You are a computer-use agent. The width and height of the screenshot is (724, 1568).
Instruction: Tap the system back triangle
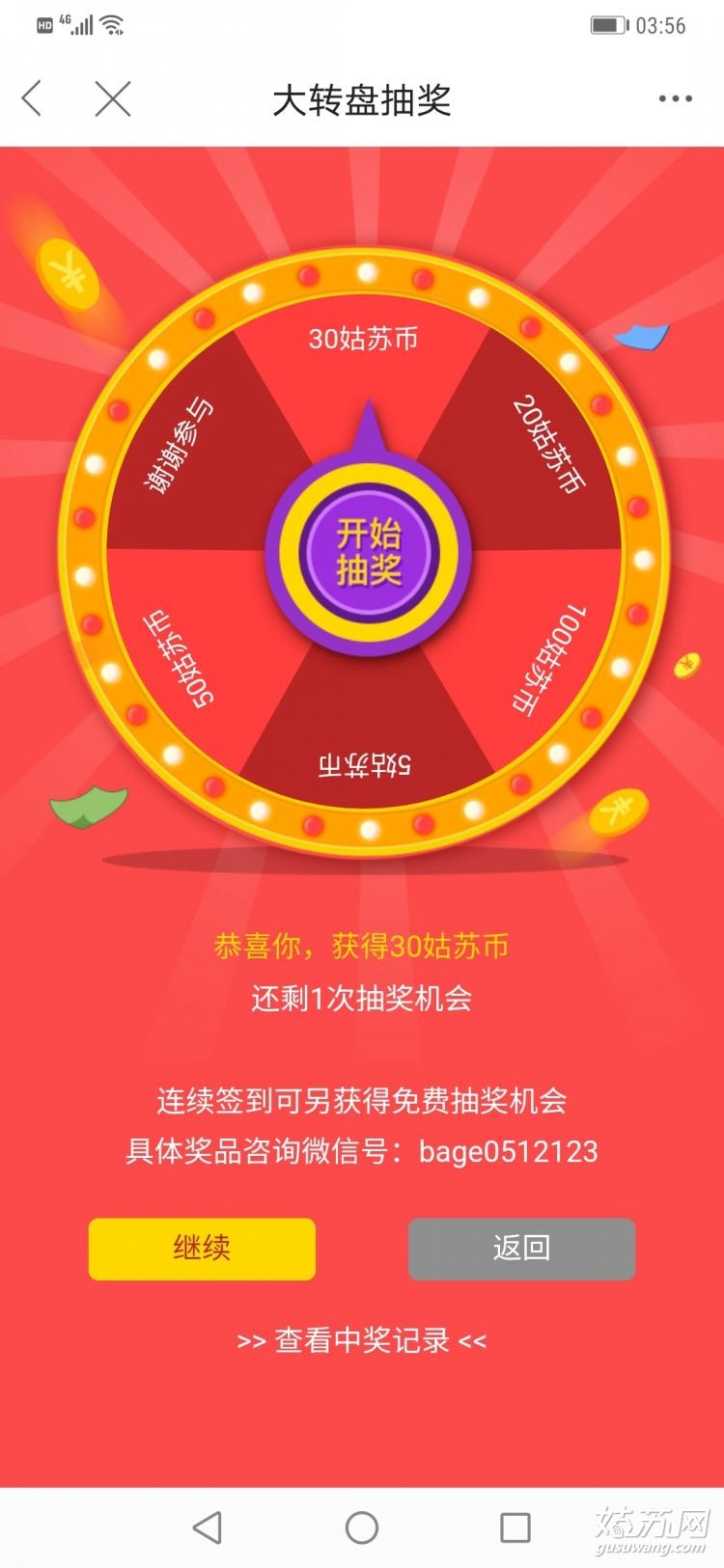[x=207, y=1527]
